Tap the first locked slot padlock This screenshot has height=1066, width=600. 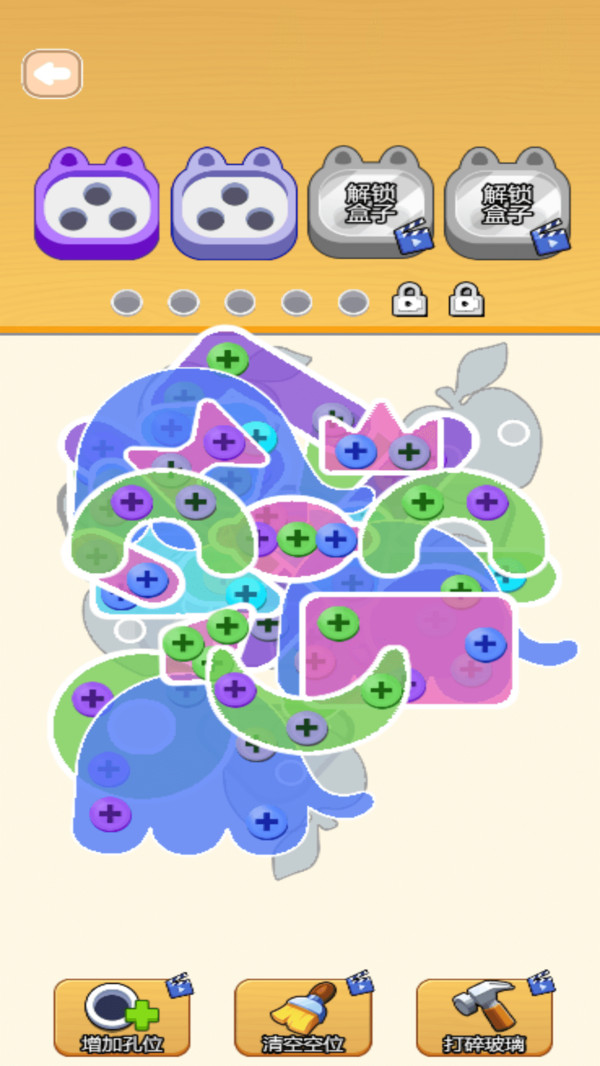(408, 299)
